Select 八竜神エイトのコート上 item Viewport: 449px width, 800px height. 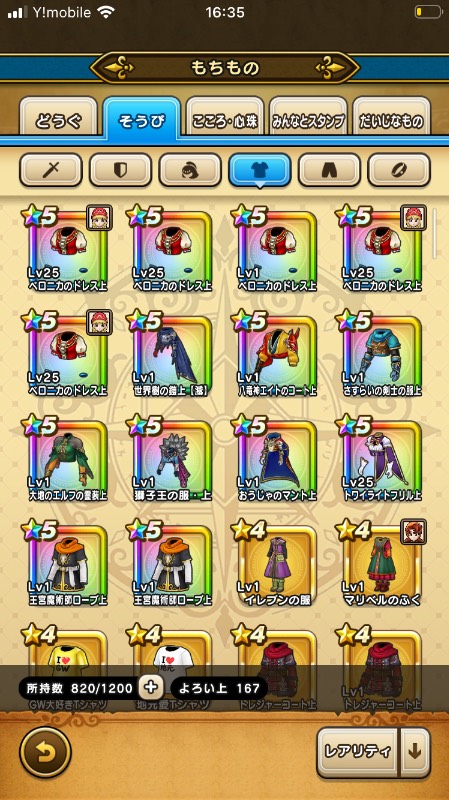click(x=277, y=354)
